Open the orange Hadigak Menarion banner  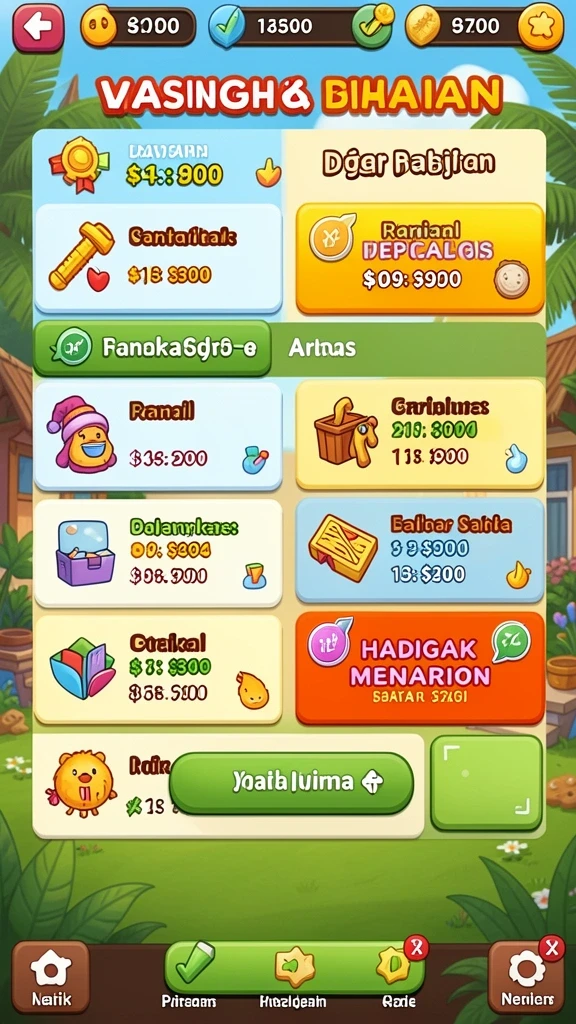(x=420, y=666)
